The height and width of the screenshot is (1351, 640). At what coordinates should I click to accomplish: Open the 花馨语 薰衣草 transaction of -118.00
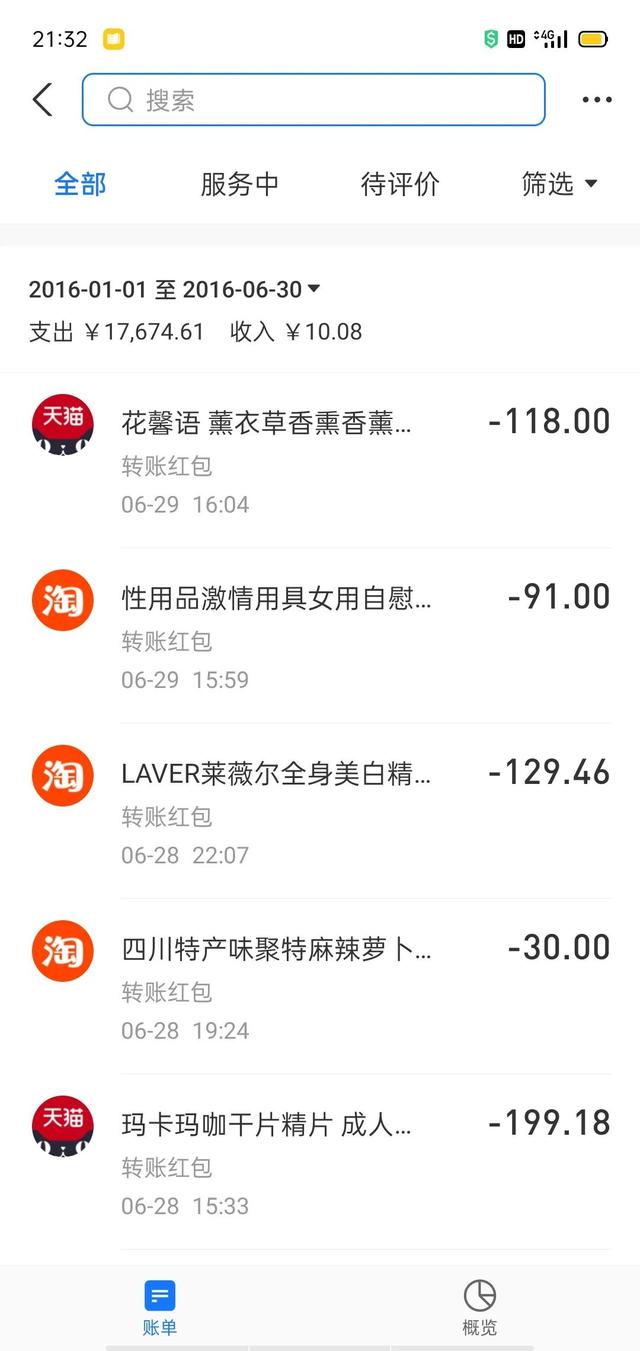click(x=320, y=460)
